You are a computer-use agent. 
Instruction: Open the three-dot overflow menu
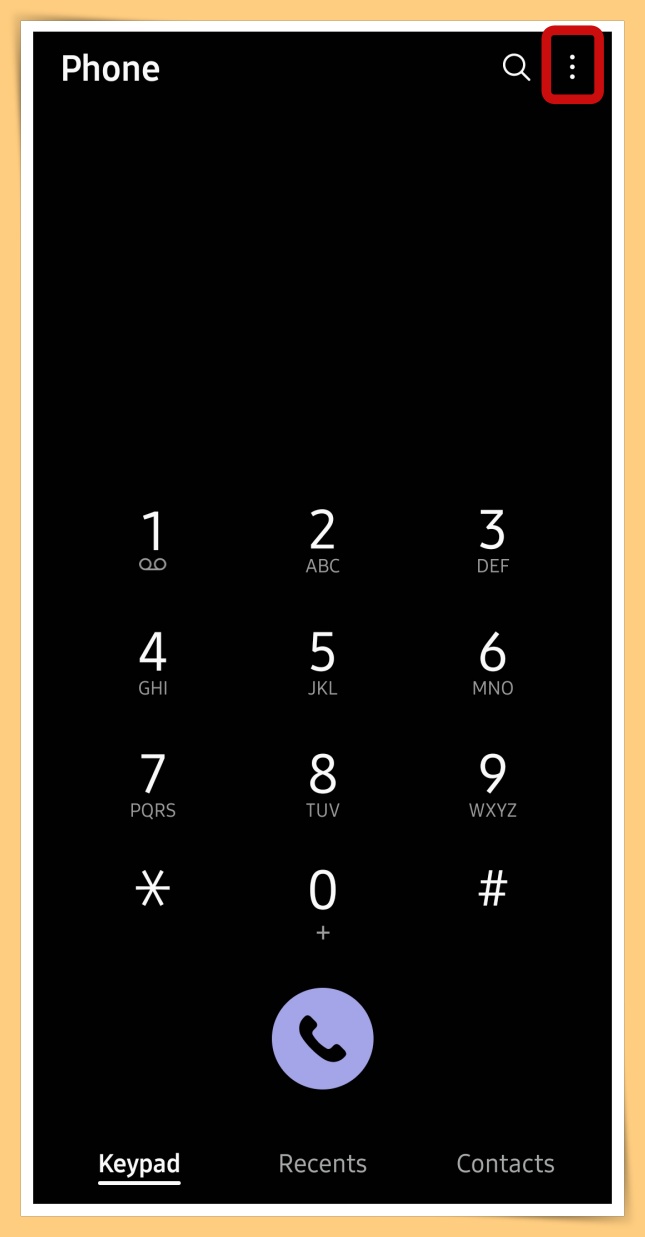point(572,67)
